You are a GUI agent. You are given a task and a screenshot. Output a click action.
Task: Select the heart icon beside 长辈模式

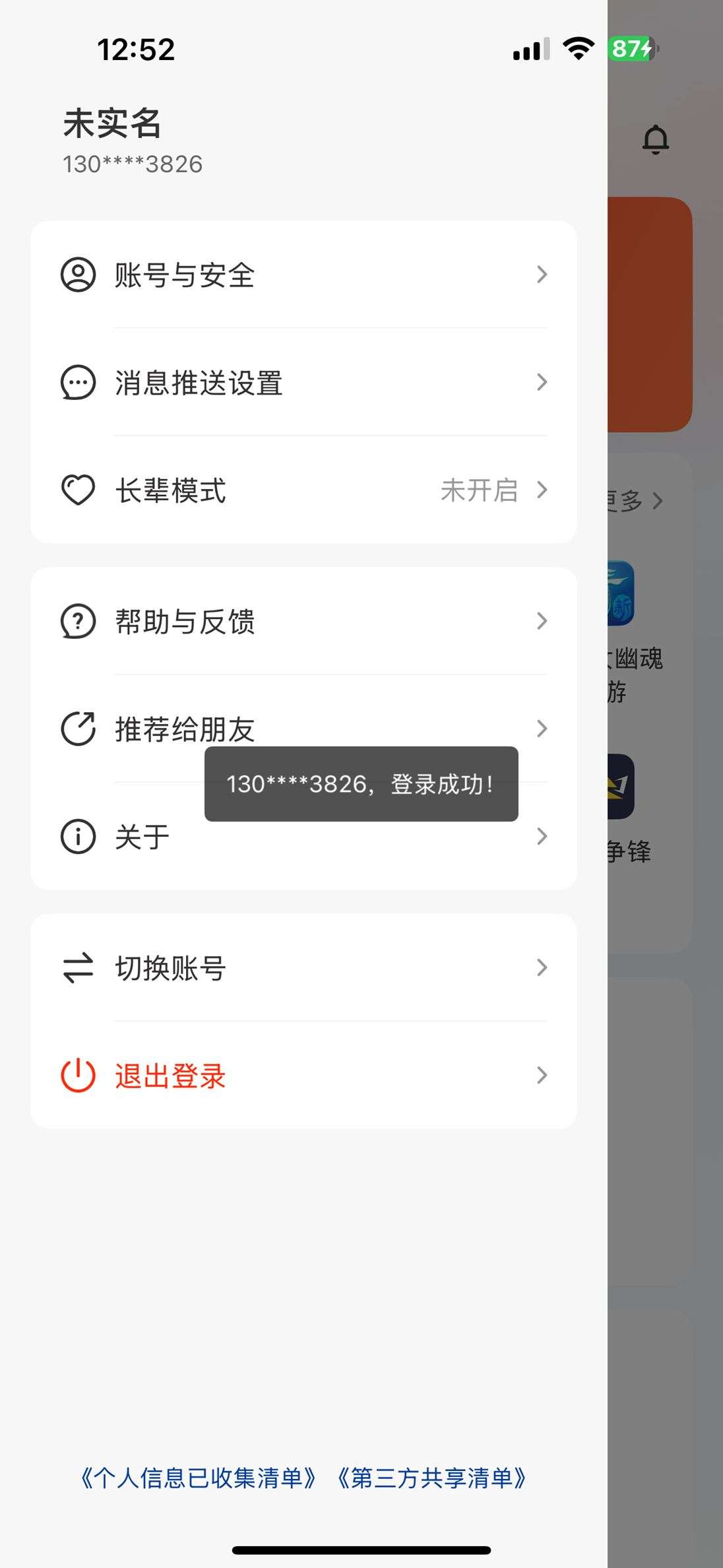(77, 490)
